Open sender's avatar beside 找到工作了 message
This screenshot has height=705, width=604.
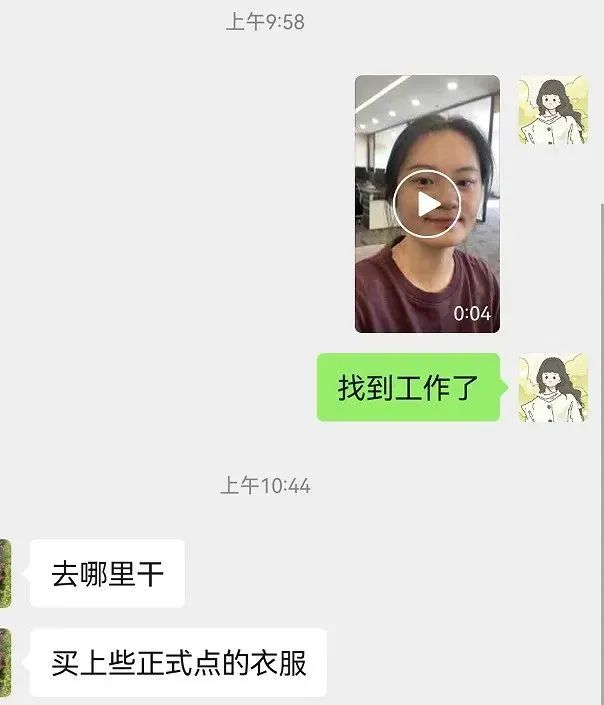552,387
